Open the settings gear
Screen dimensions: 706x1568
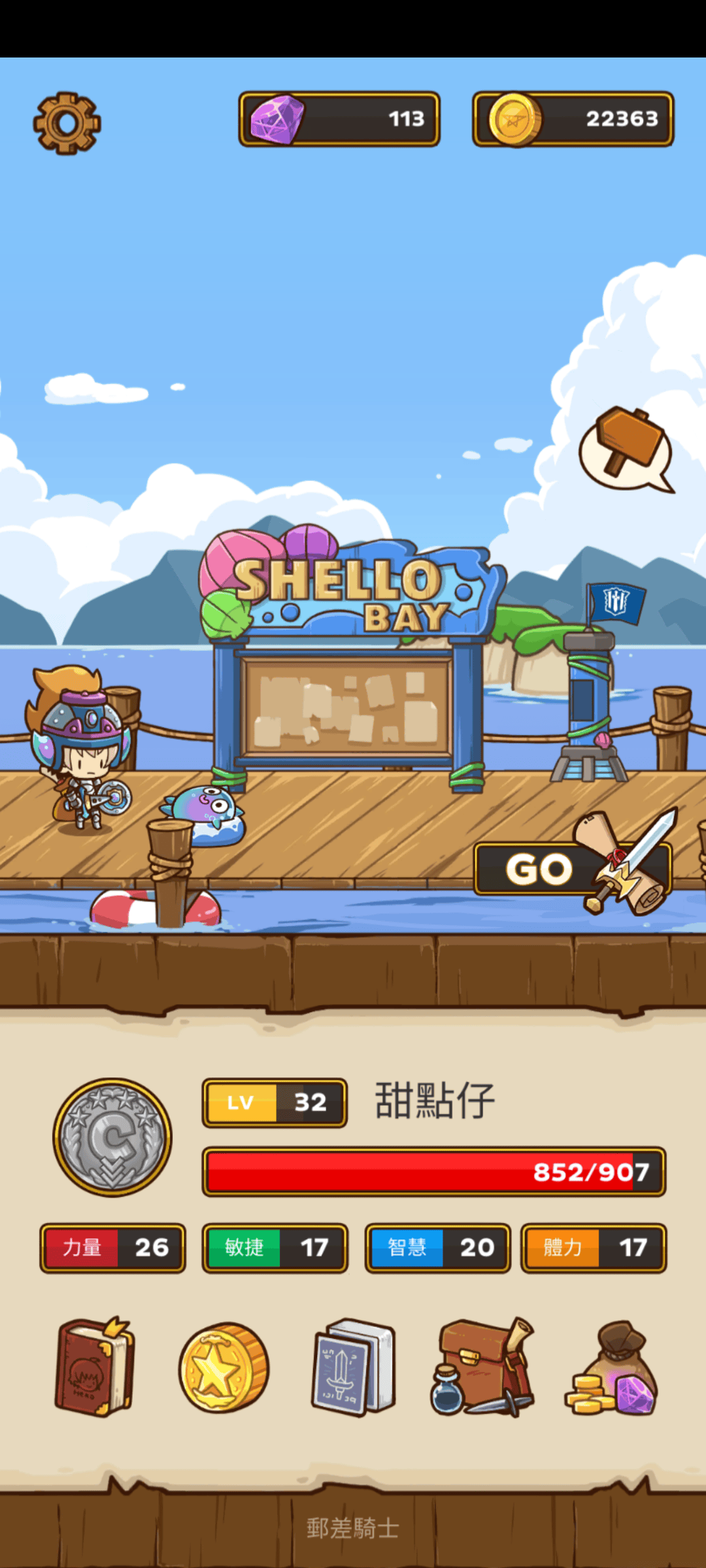pyautogui.click(x=67, y=123)
